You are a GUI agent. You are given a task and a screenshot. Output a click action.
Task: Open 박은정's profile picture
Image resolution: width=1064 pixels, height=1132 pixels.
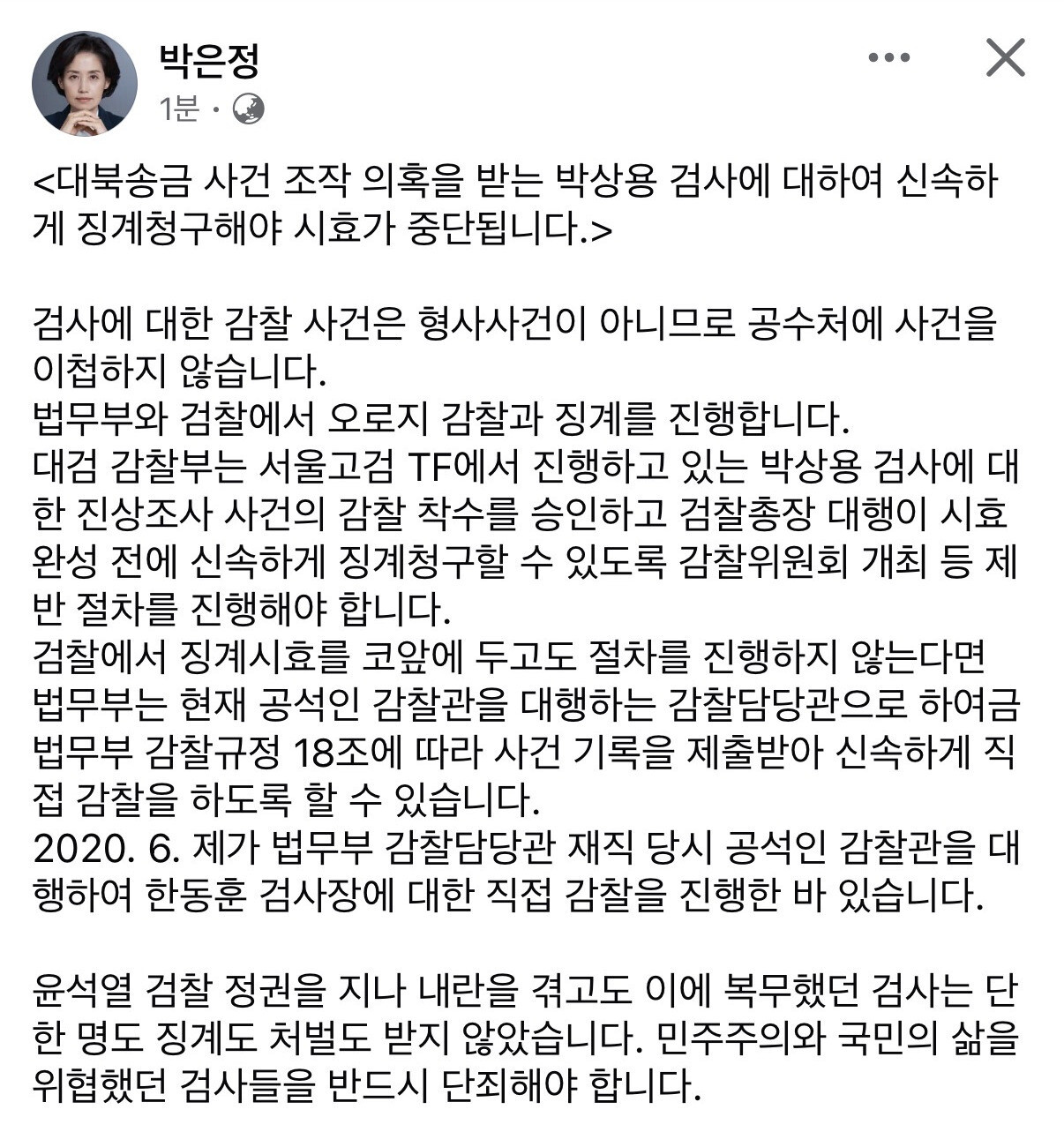coord(85,84)
